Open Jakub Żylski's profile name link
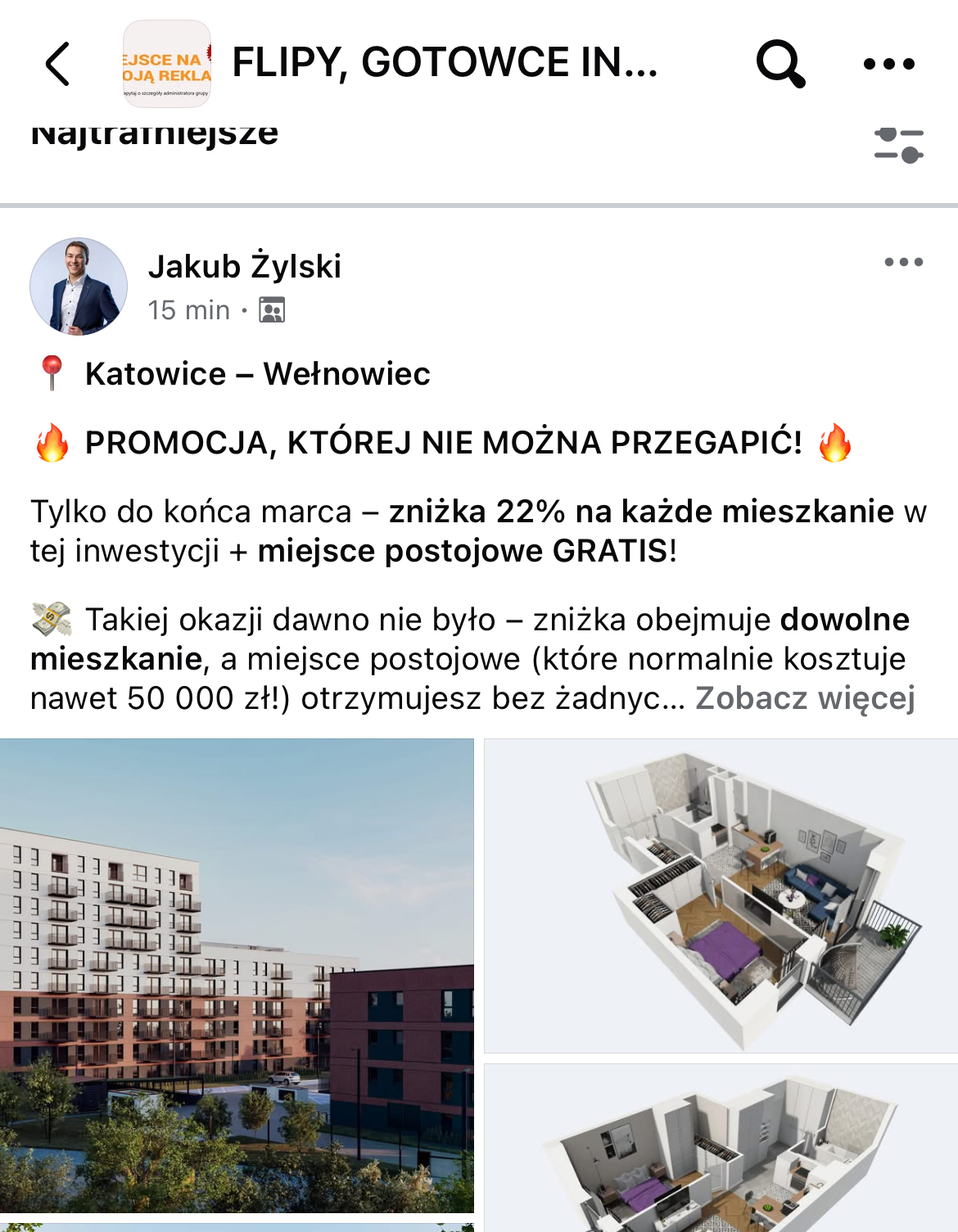The image size is (958, 1232). tap(244, 267)
